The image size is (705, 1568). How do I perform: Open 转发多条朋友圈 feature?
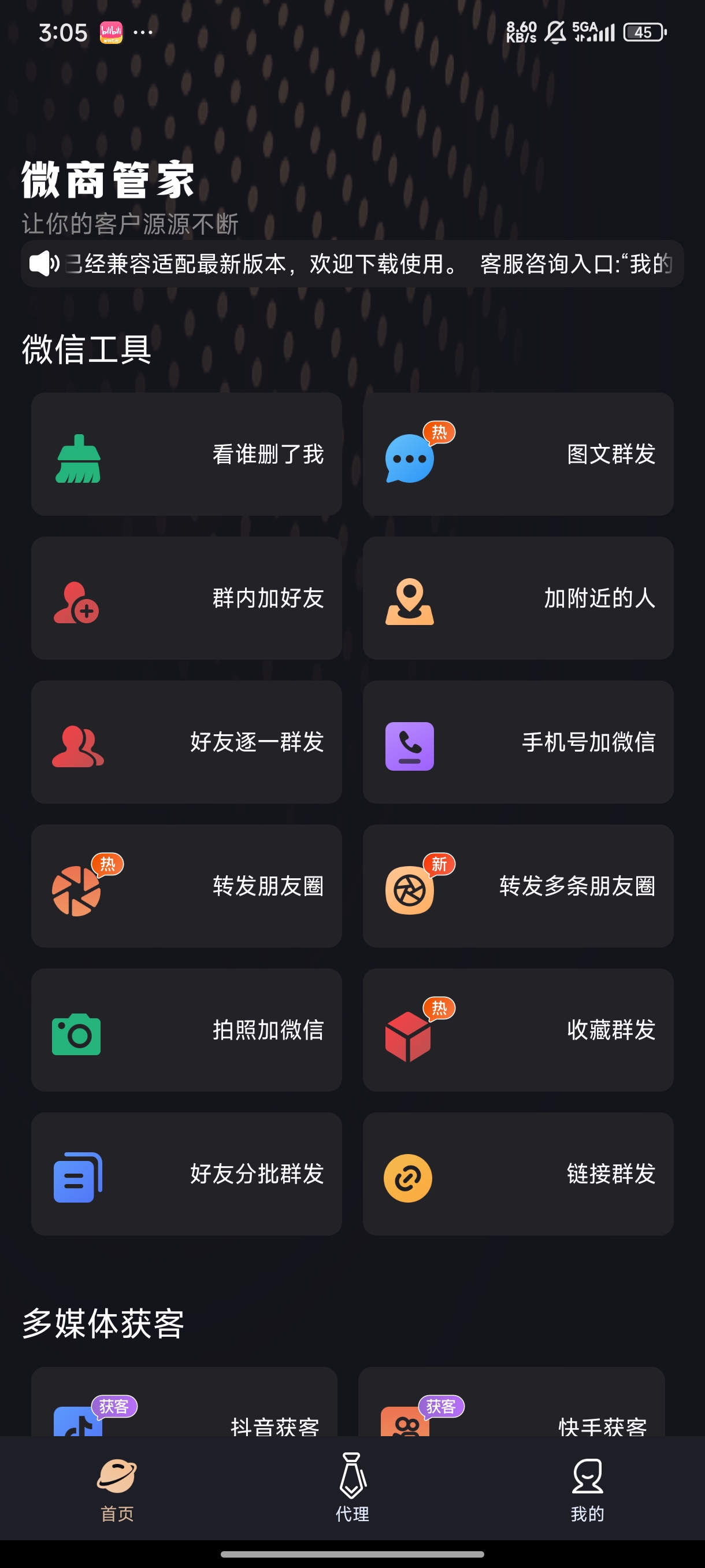pyautogui.click(x=518, y=886)
